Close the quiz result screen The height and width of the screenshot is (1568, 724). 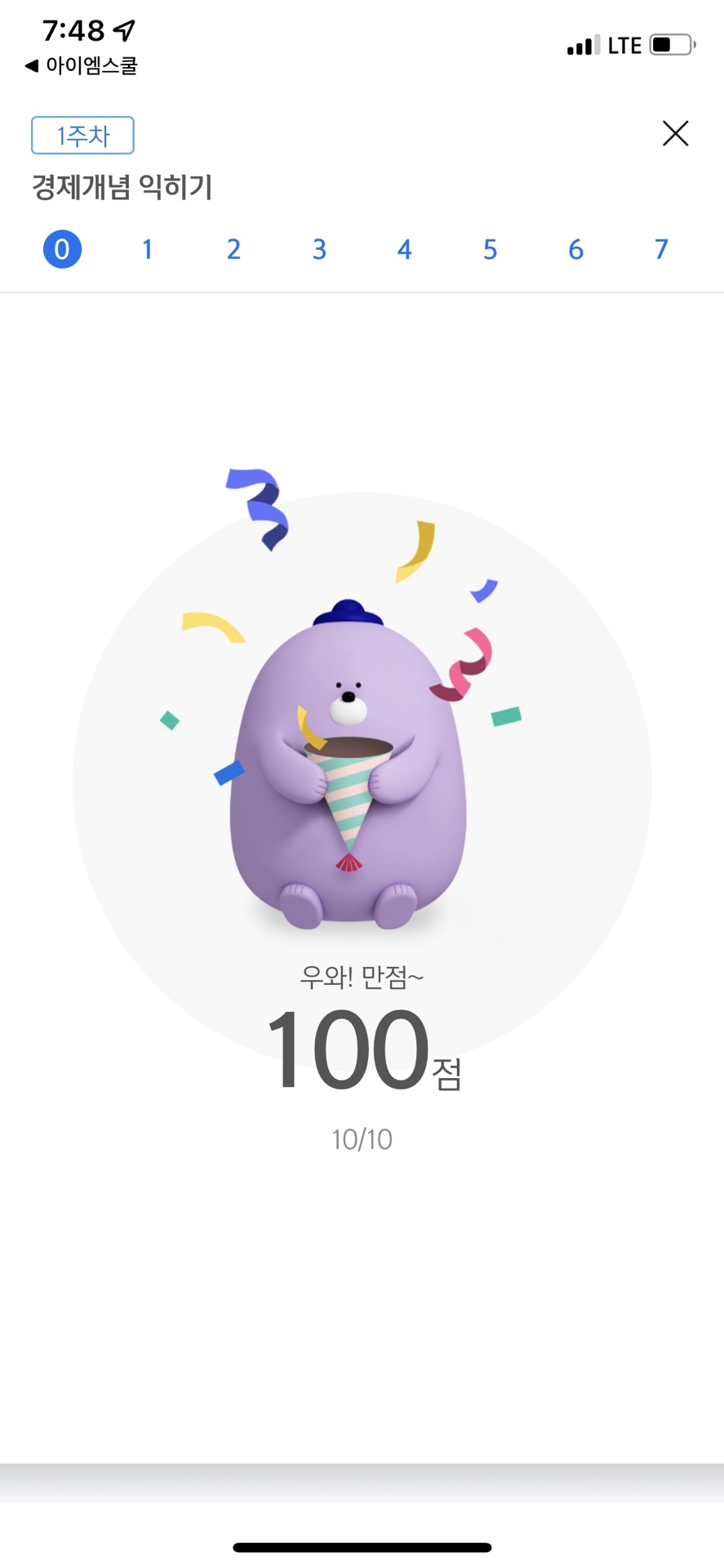pyautogui.click(x=675, y=133)
